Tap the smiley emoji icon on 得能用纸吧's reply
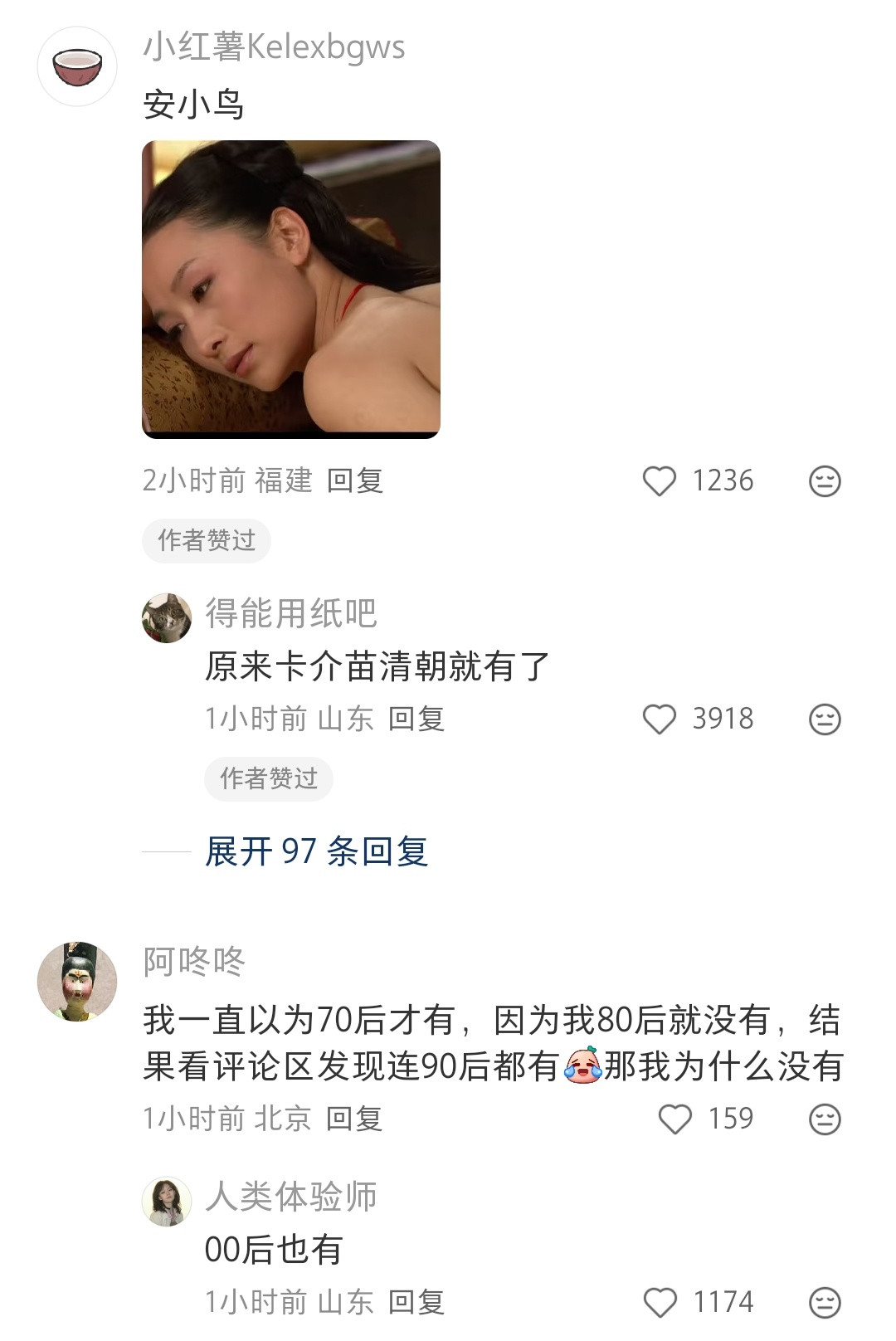The image size is (896, 1341). point(823,720)
